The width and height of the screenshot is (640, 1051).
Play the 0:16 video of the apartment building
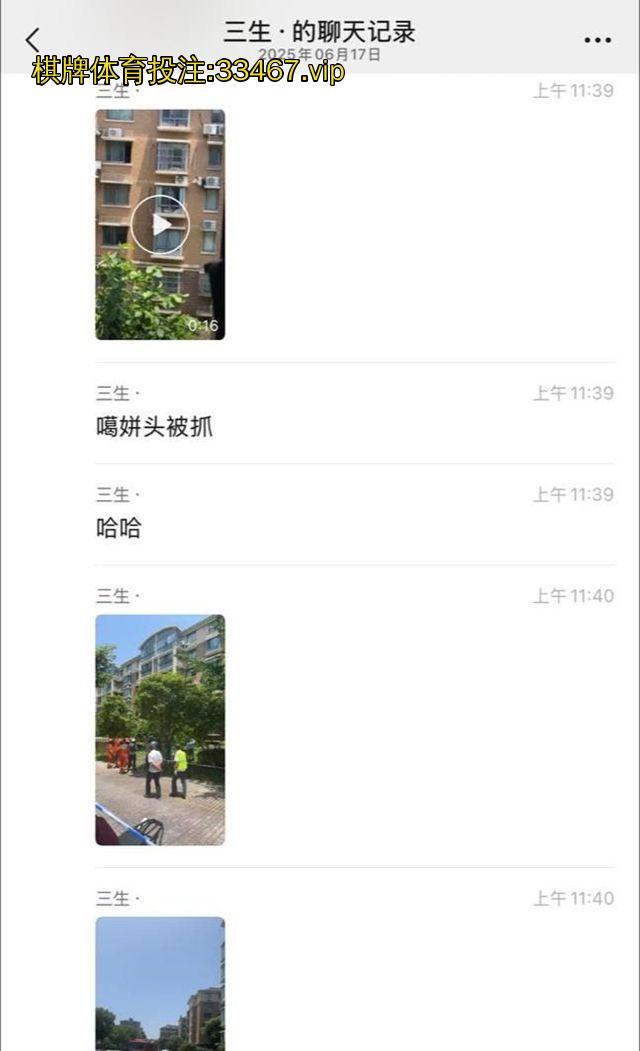point(160,224)
